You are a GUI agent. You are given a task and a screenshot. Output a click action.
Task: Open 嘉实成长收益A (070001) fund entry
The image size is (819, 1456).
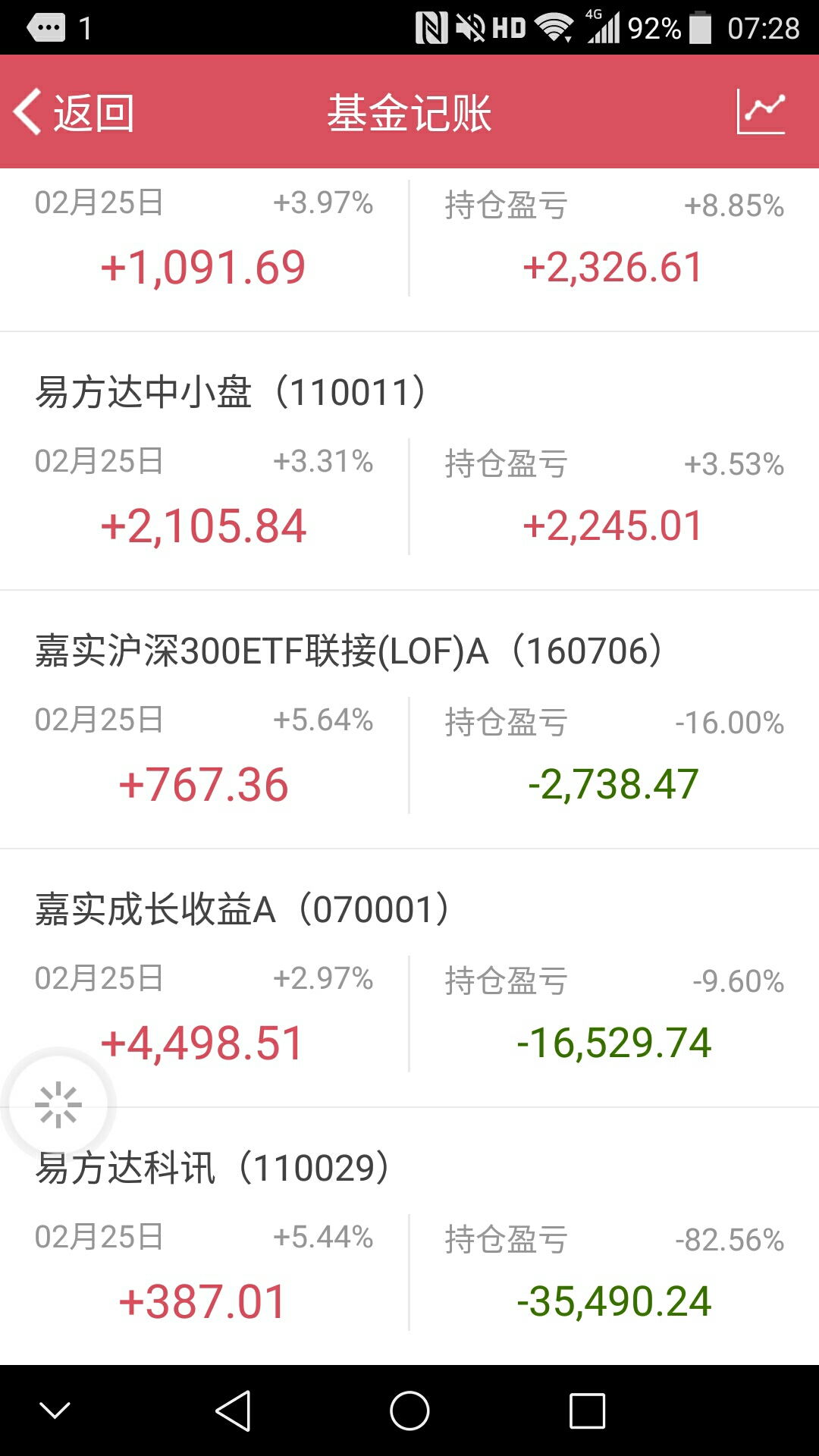click(409, 978)
